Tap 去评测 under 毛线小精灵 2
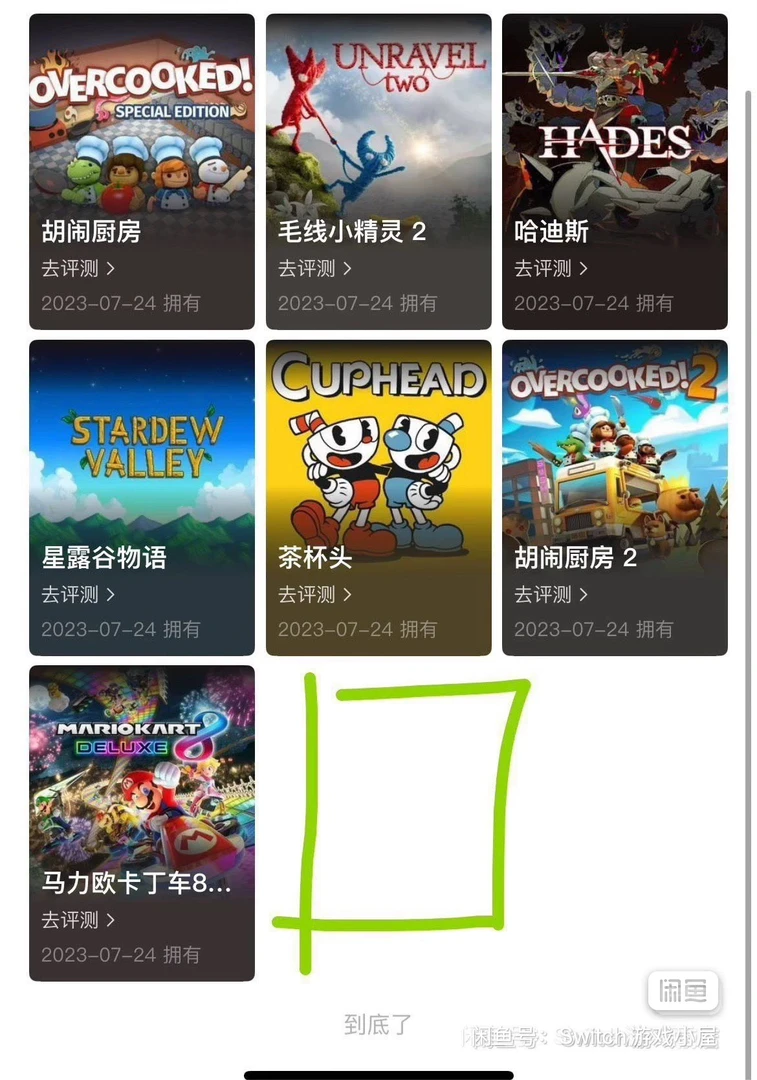The width and height of the screenshot is (757, 1080). point(314,269)
